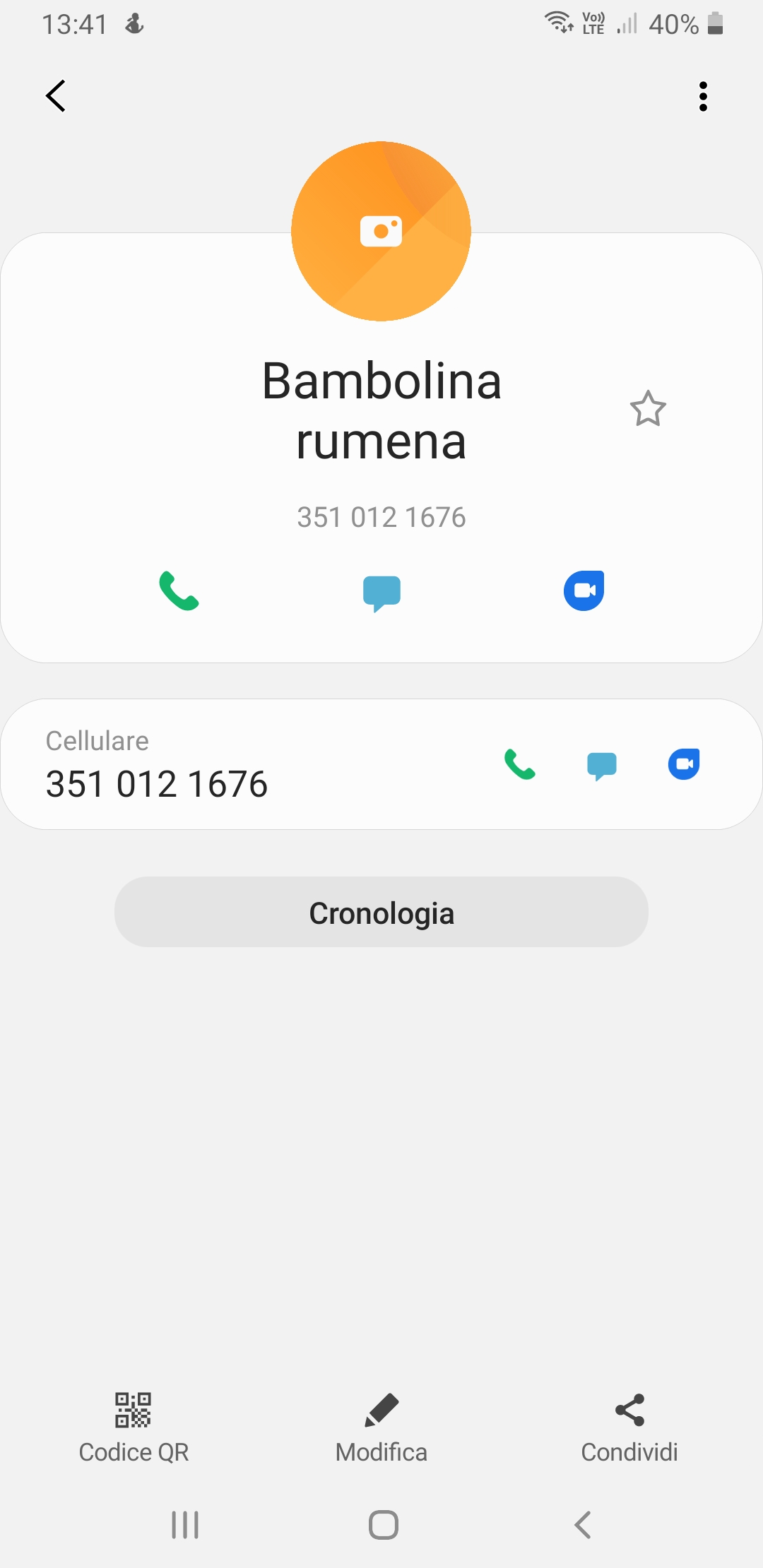The width and height of the screenshot is (763, 1568).
Task: Start a Duo video call from the contact card
Action: pos(584,593)
